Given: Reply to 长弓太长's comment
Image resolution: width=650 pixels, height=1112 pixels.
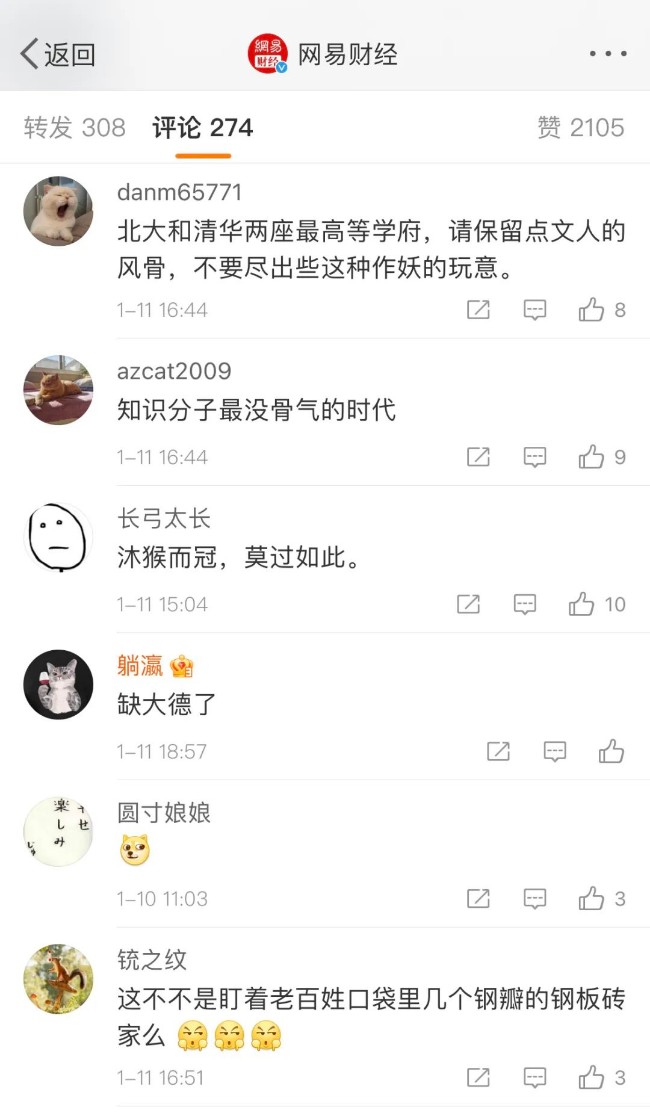Looking at the screenshot, I should tap(525, 604).
